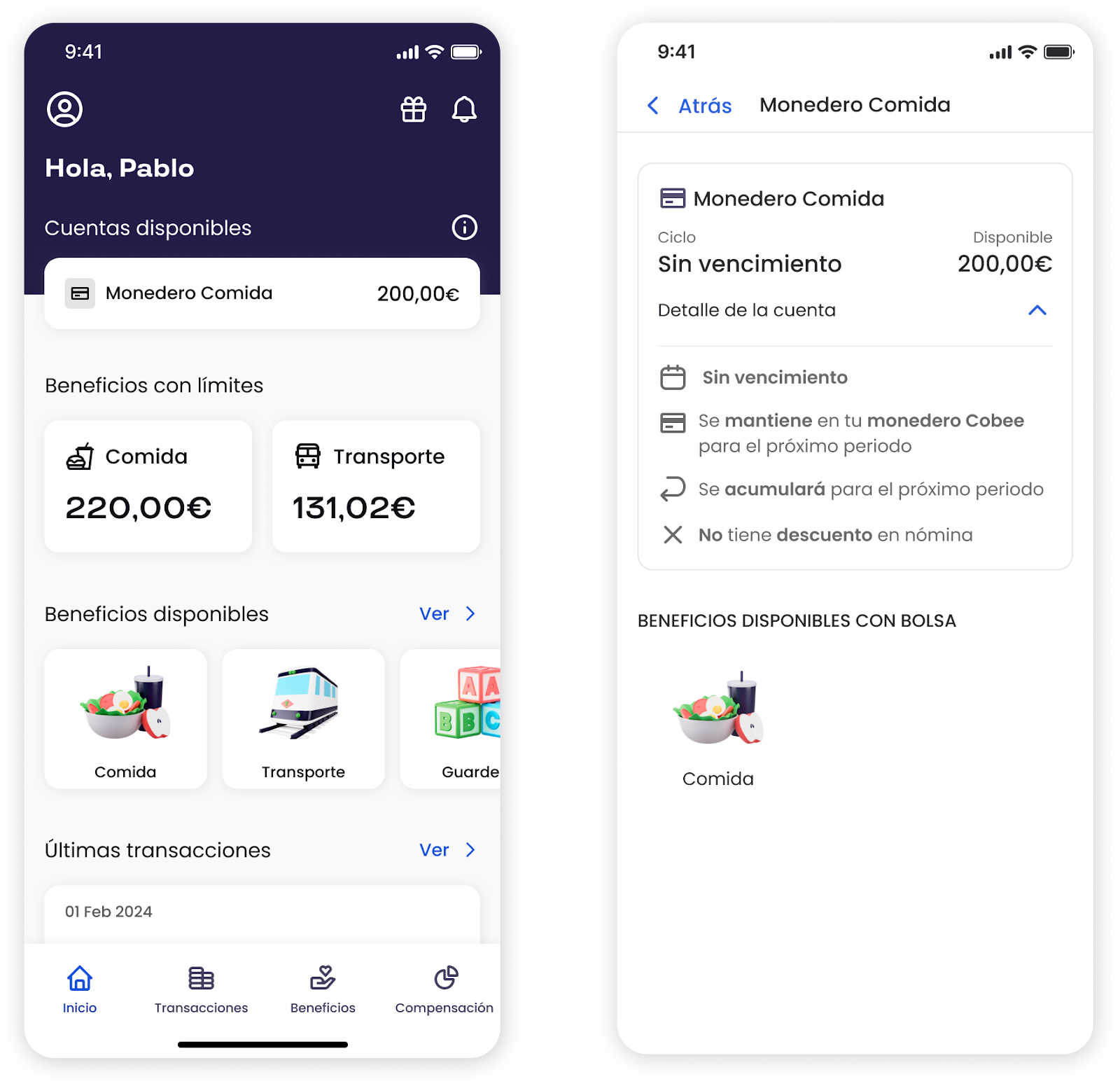Image resolution: width=1120 pixels, height=1086 pixels.
Task: Tap Ver next to Últimas transacciones
Action: coord(447,850)
